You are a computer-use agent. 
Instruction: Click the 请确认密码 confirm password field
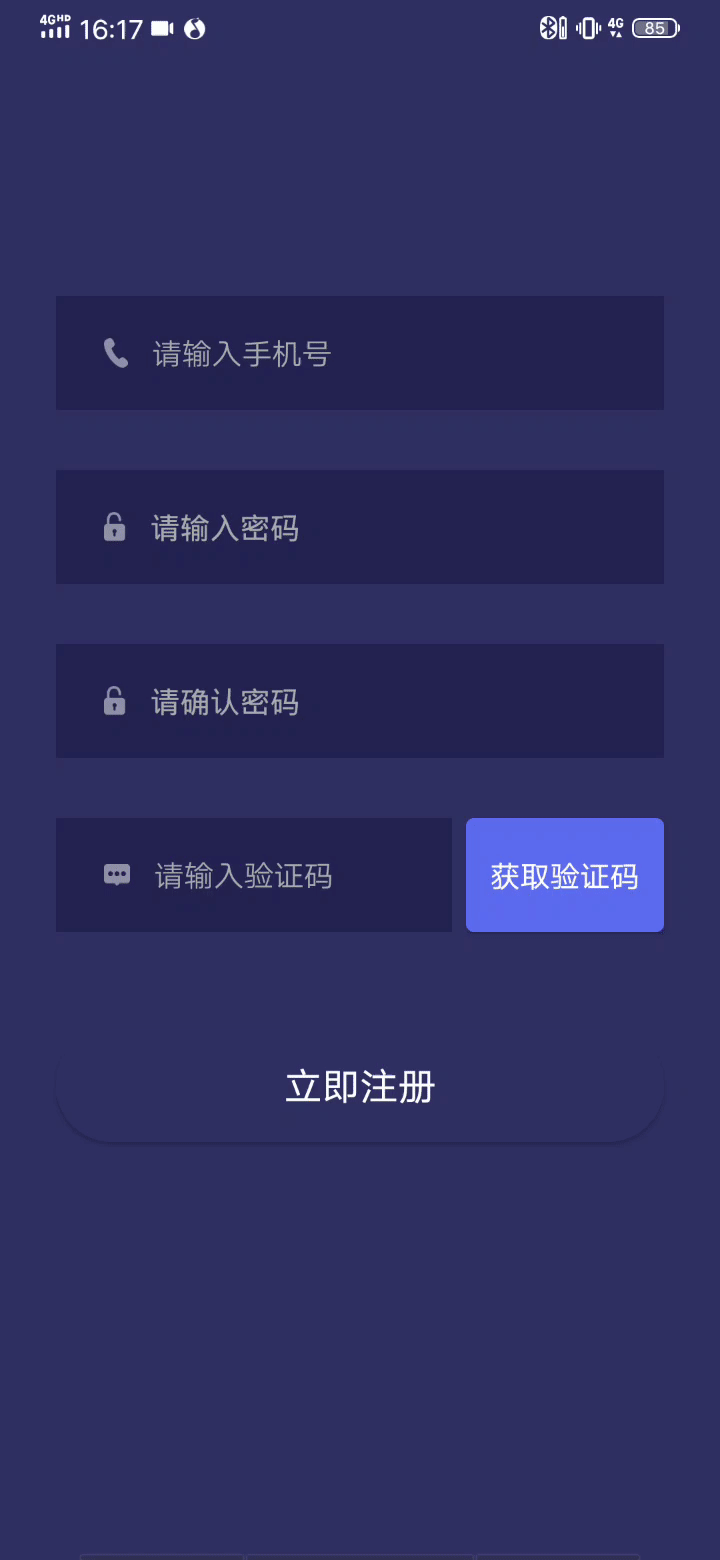coord(360,701)
